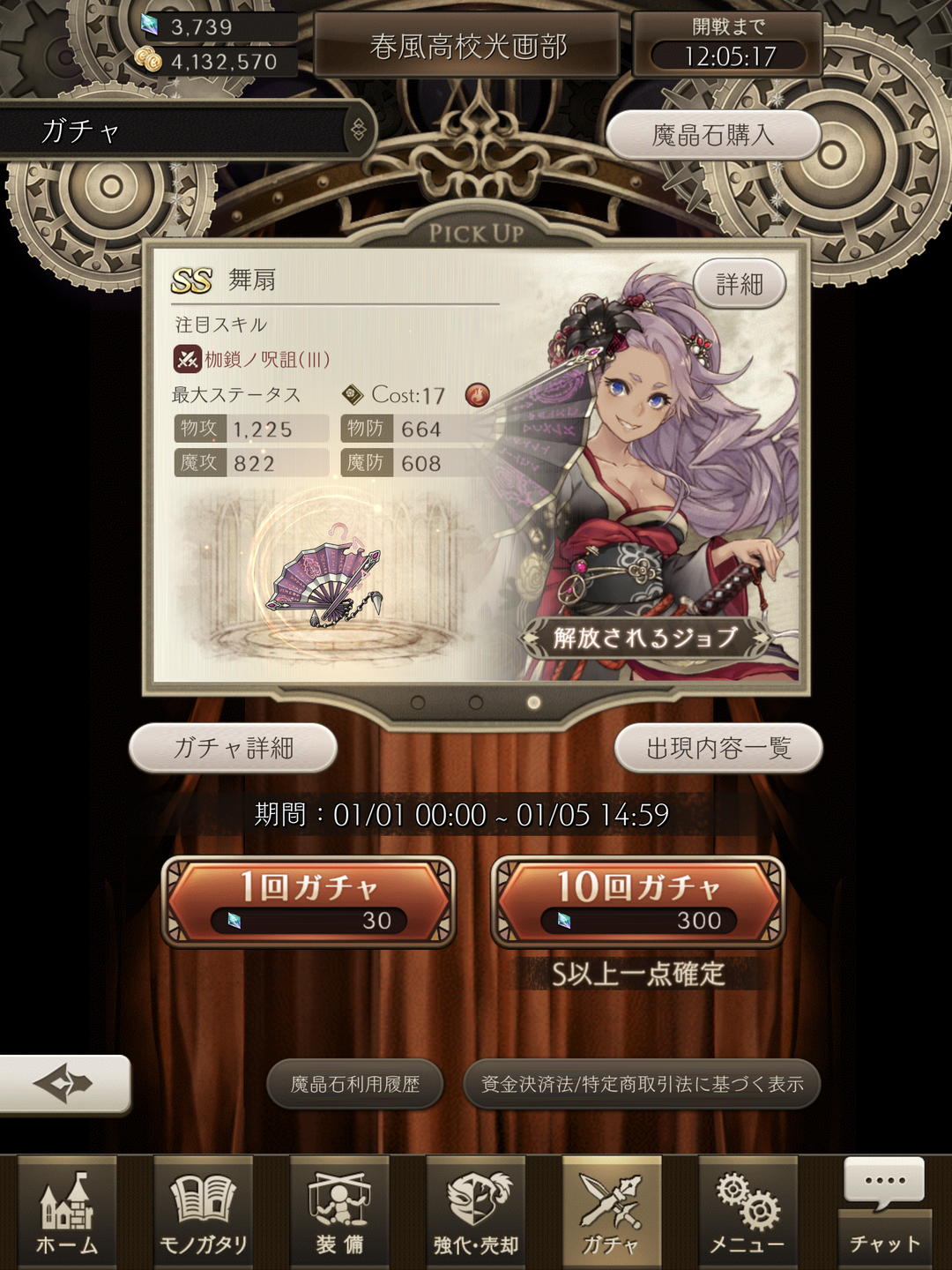Open the メニュー tab
This screenshot has height=1270, width=952.
point(747,1214)
